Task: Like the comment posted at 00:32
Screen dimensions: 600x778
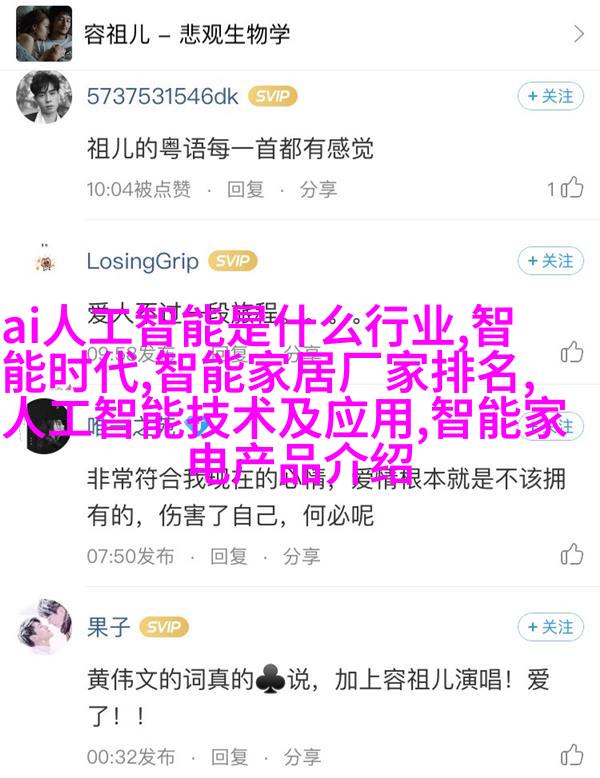Action: 571,754
